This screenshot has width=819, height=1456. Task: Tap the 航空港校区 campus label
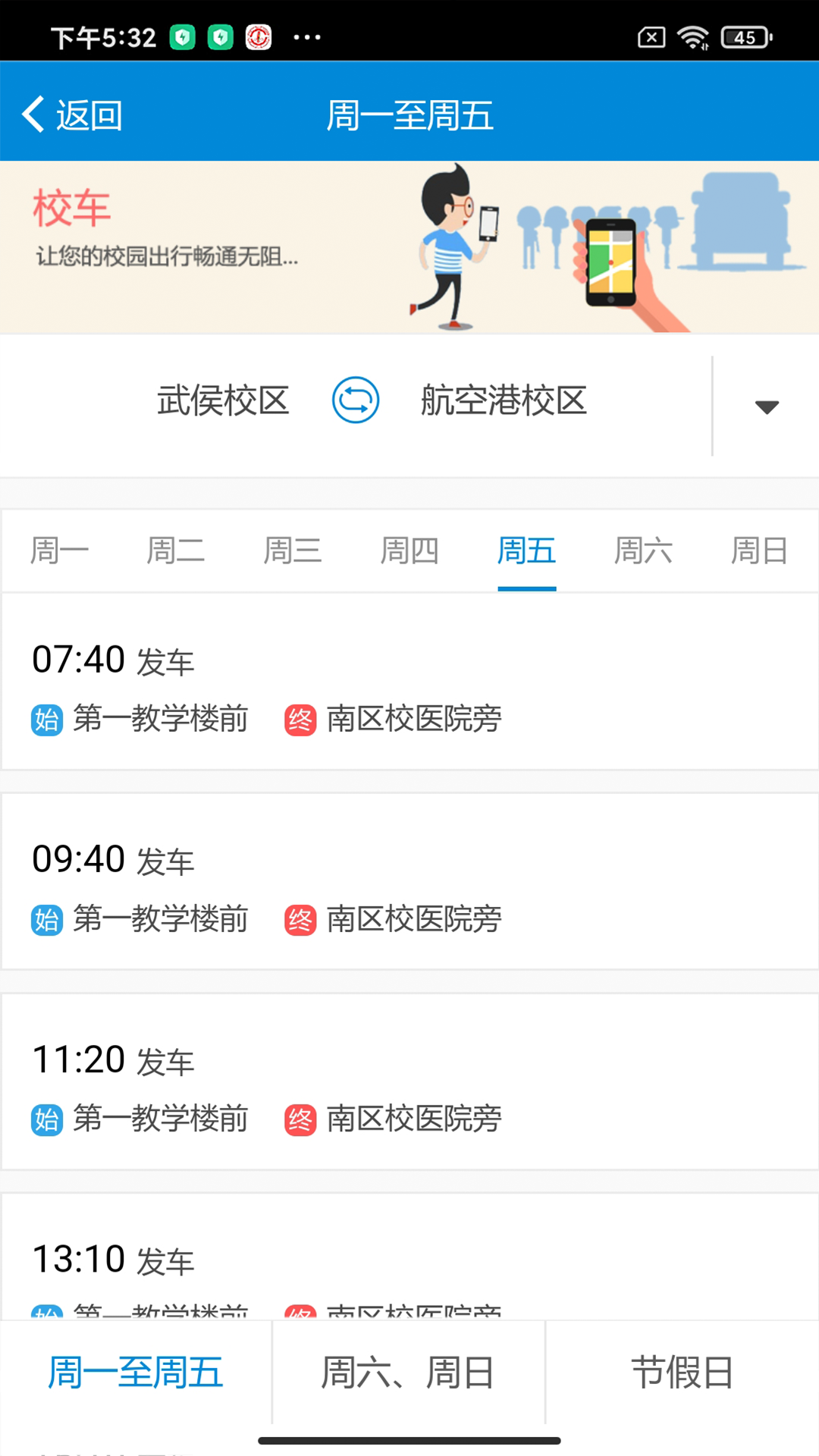coord(503,401)
